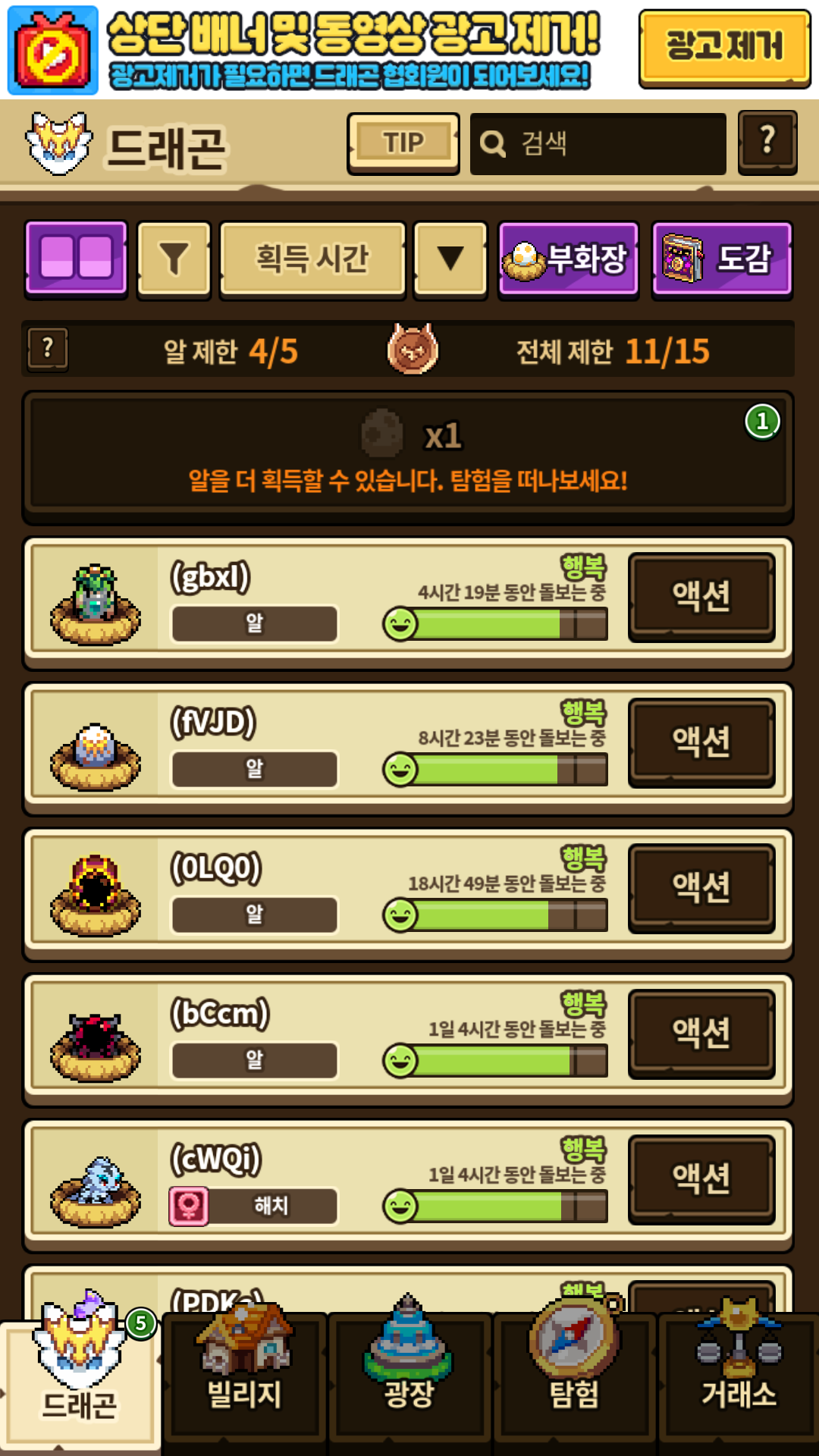
Task: Tap the empty egg slot banner
Action: point(408,457)
